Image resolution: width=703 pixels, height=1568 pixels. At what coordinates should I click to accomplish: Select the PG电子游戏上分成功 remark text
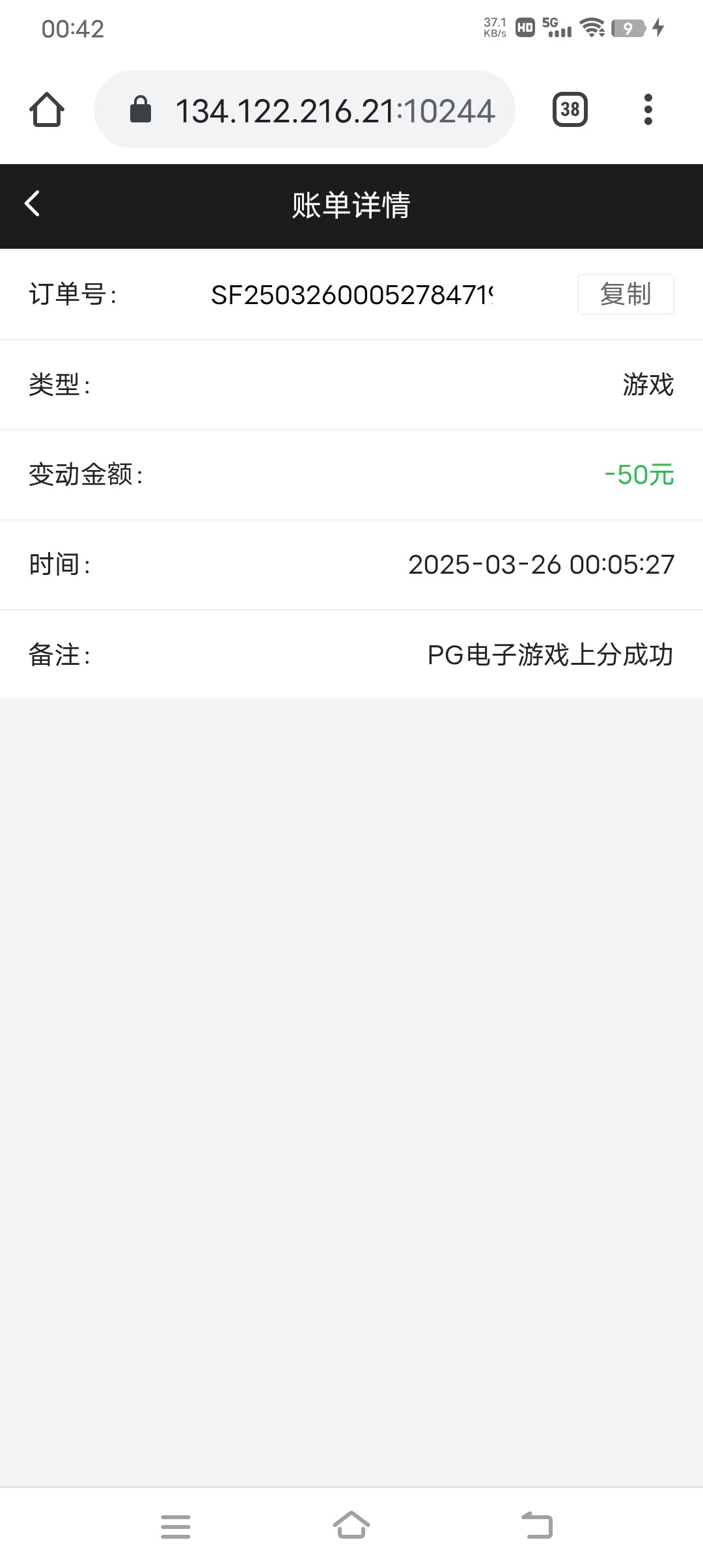550,655
